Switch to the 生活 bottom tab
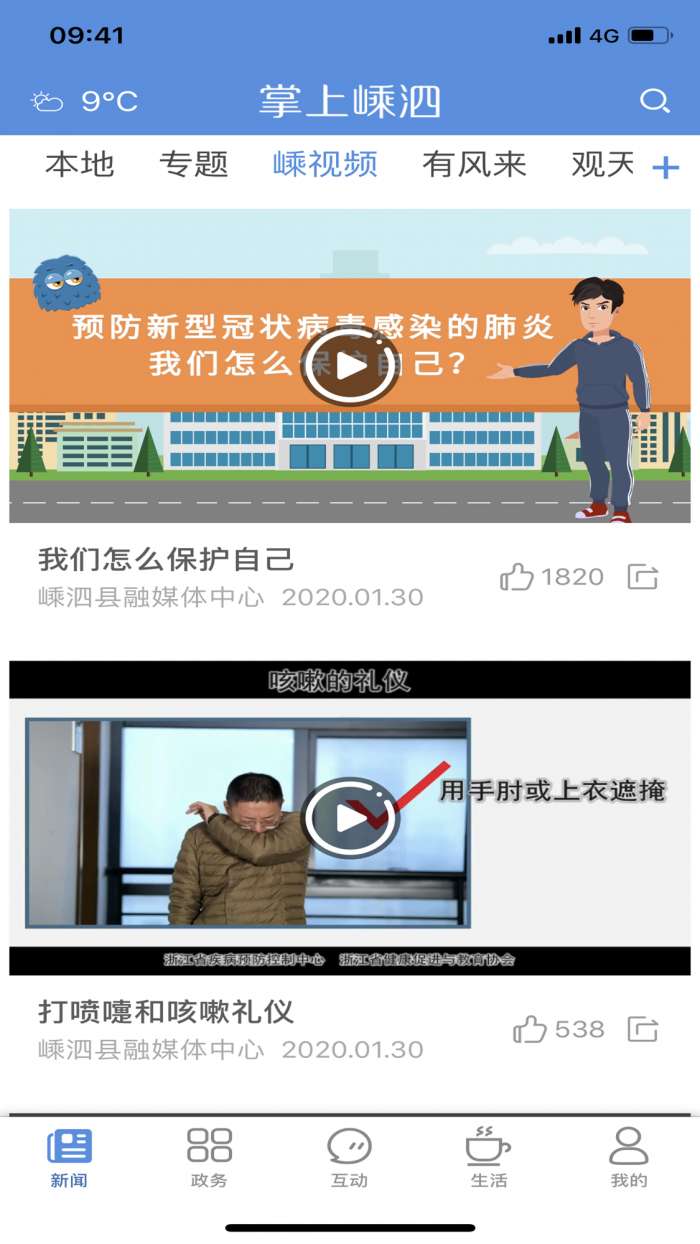The image size is (700, 1244). 489,1158
